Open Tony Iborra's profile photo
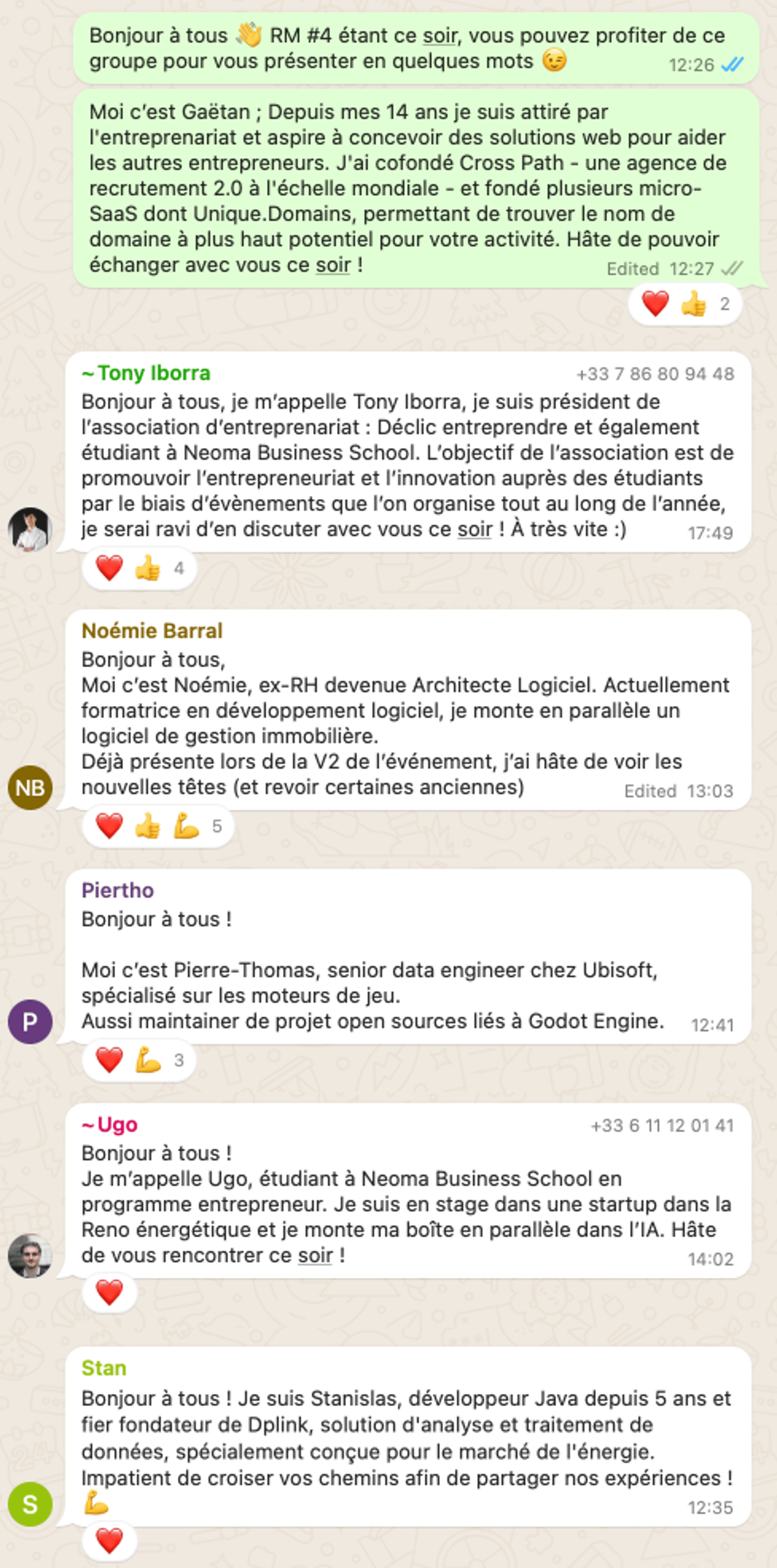777x1568 pixels. pyautogui.click(x=29, y=529)
